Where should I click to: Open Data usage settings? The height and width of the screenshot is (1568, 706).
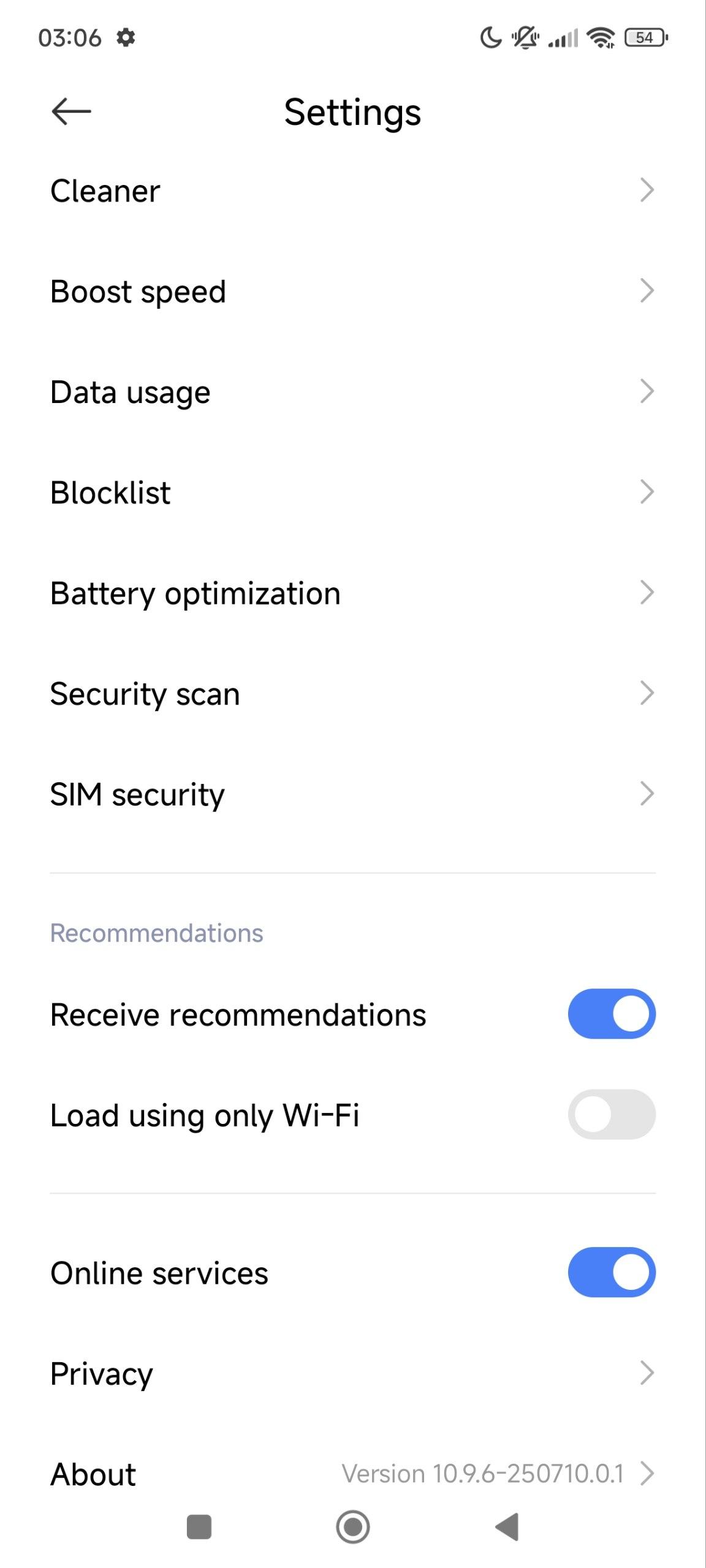pos(353,391)
